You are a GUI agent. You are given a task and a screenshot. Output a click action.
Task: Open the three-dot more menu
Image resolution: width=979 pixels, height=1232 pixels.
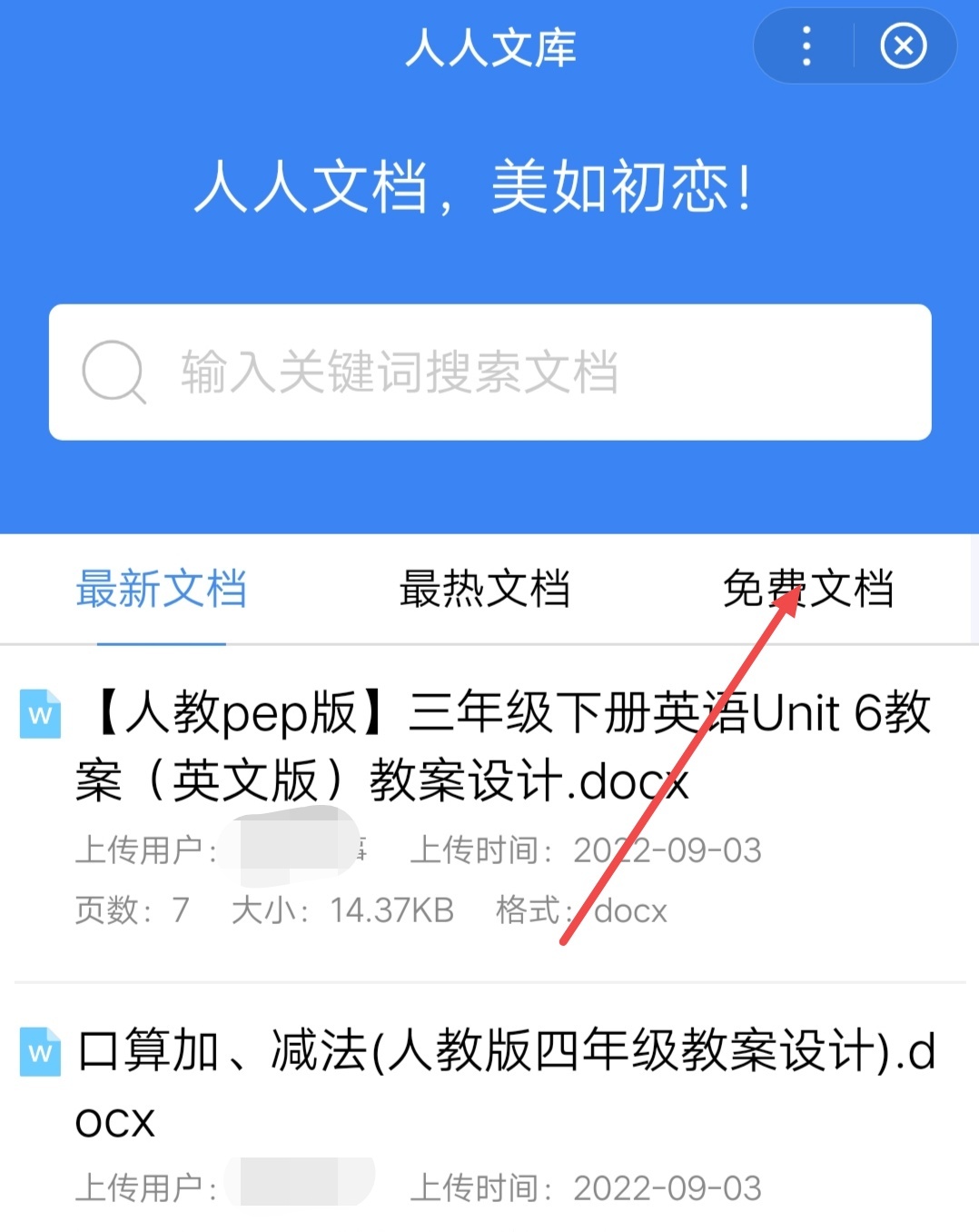coord(806,46)
